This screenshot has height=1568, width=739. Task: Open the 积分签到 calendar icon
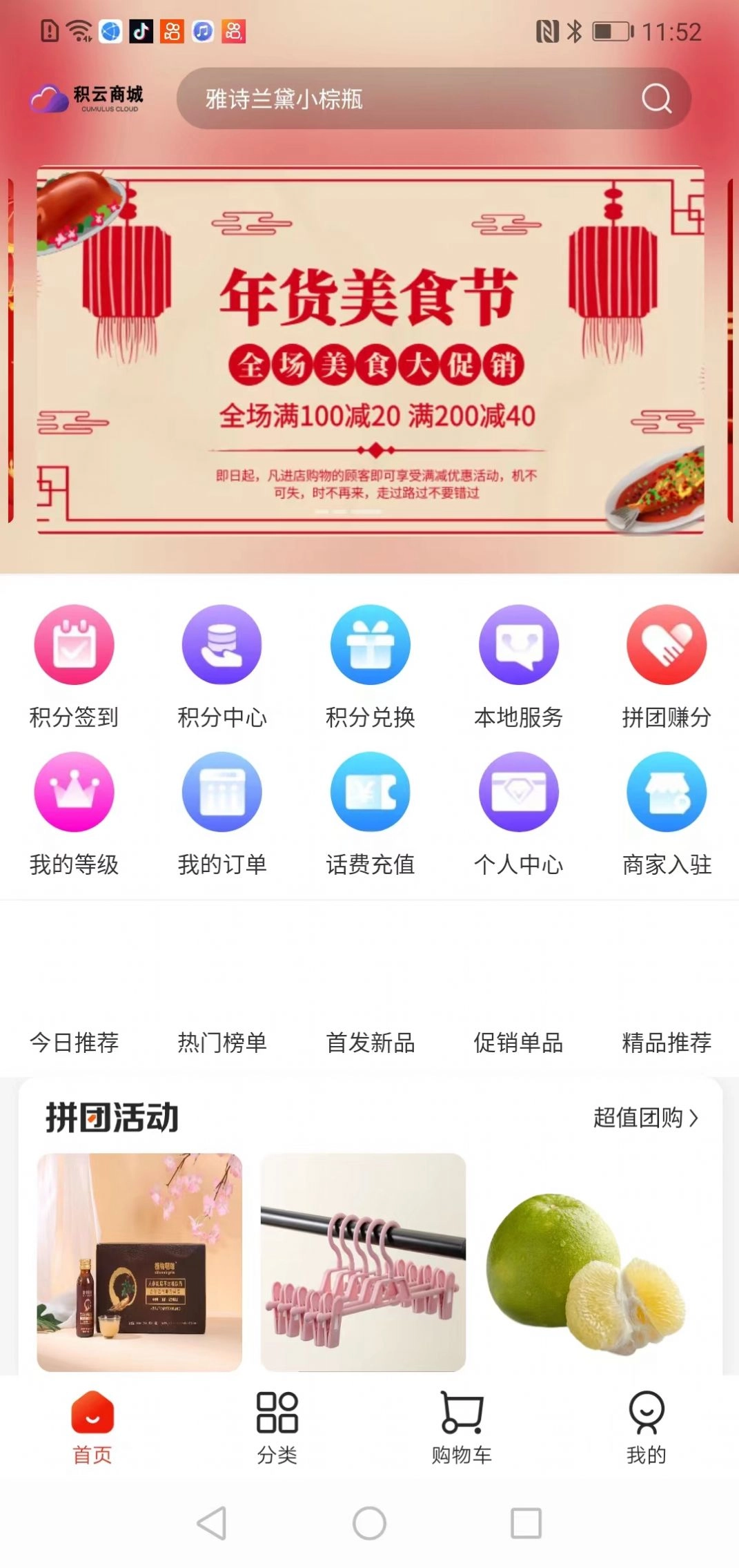(74, 644)
